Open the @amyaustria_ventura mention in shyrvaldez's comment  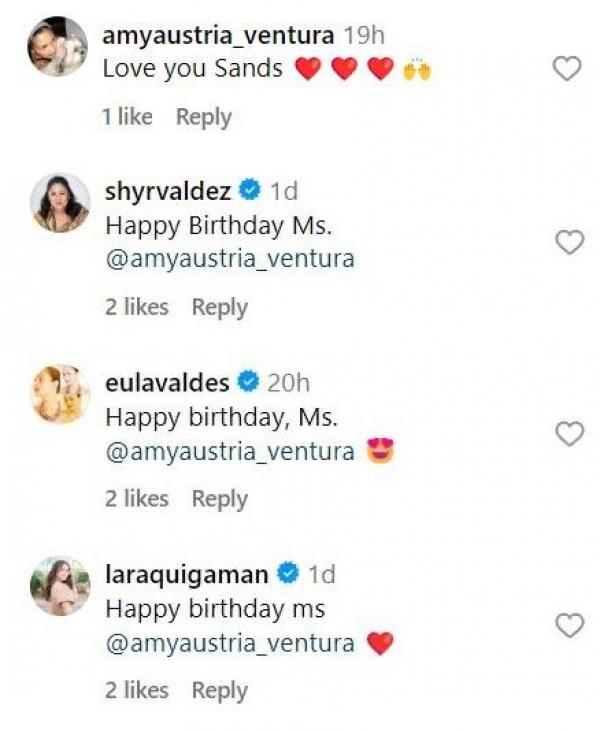(x=229, y=259)
